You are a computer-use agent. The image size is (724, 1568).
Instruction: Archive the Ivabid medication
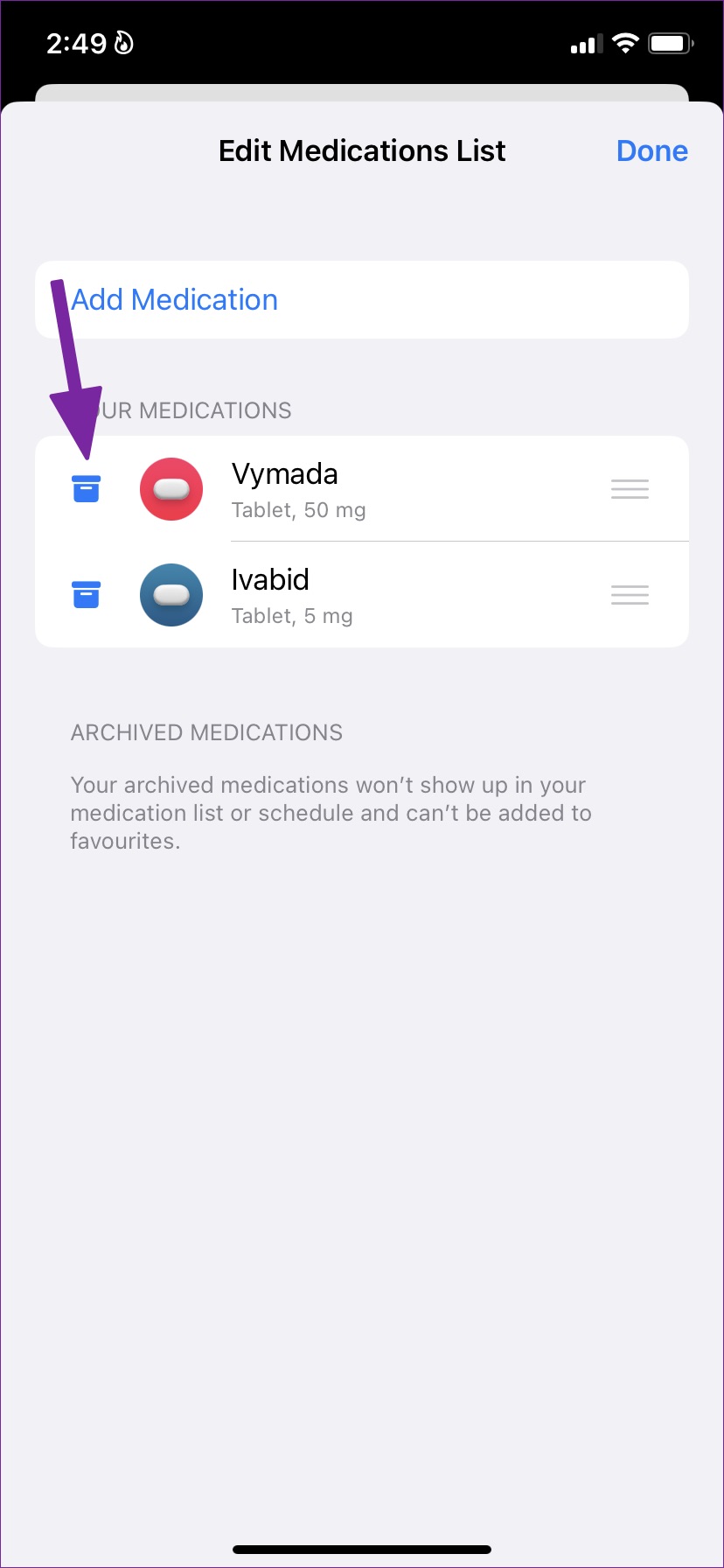click(86, 595)
